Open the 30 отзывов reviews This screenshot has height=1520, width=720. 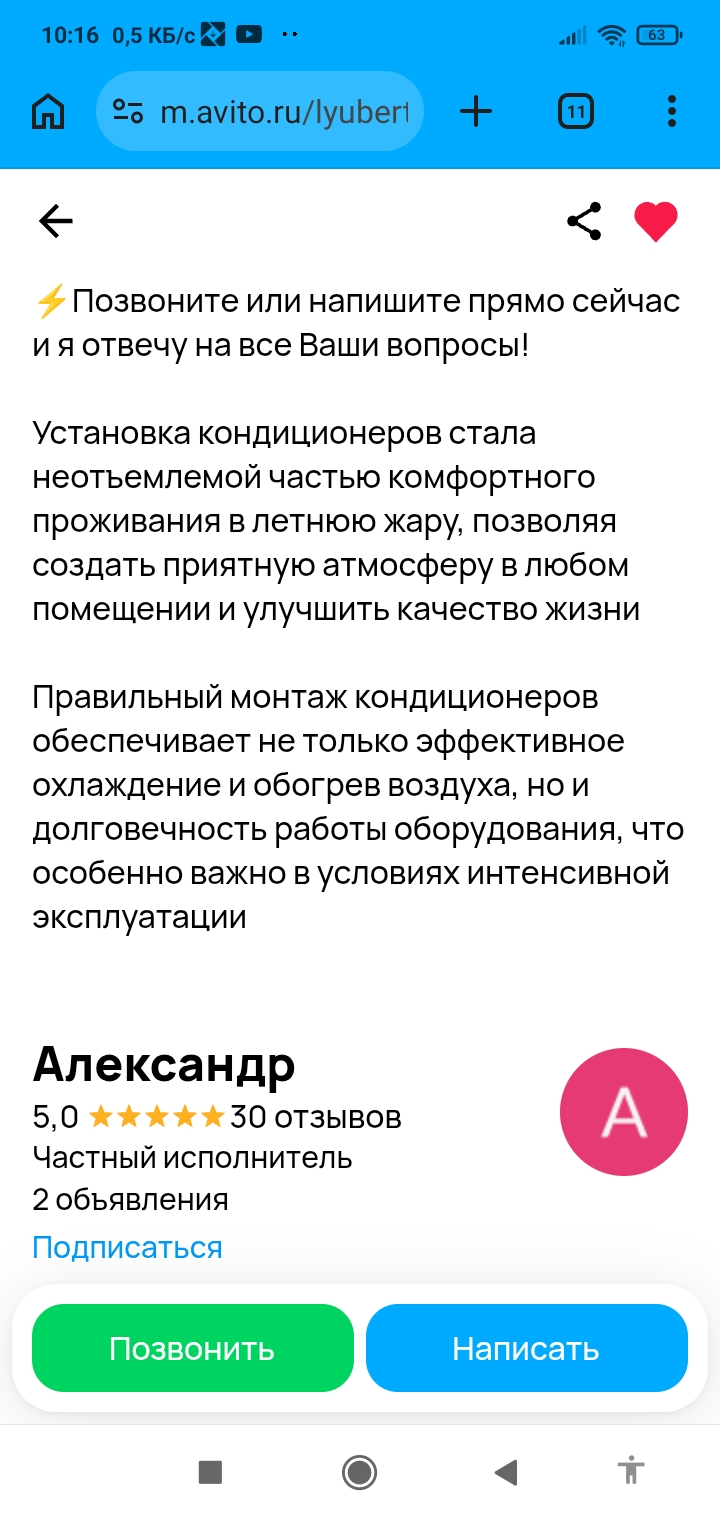tap(315, 1116)
